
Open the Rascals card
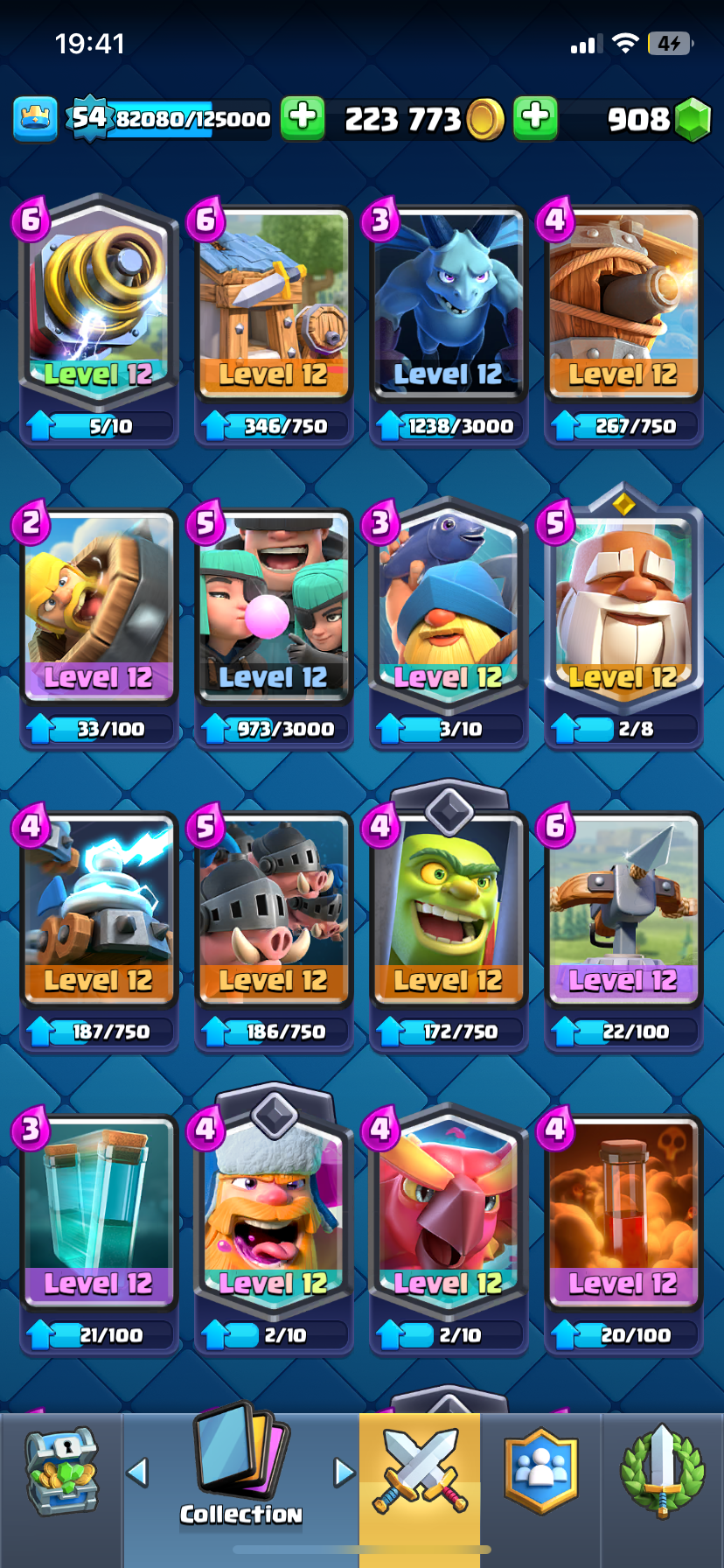(x=274, y=605)
